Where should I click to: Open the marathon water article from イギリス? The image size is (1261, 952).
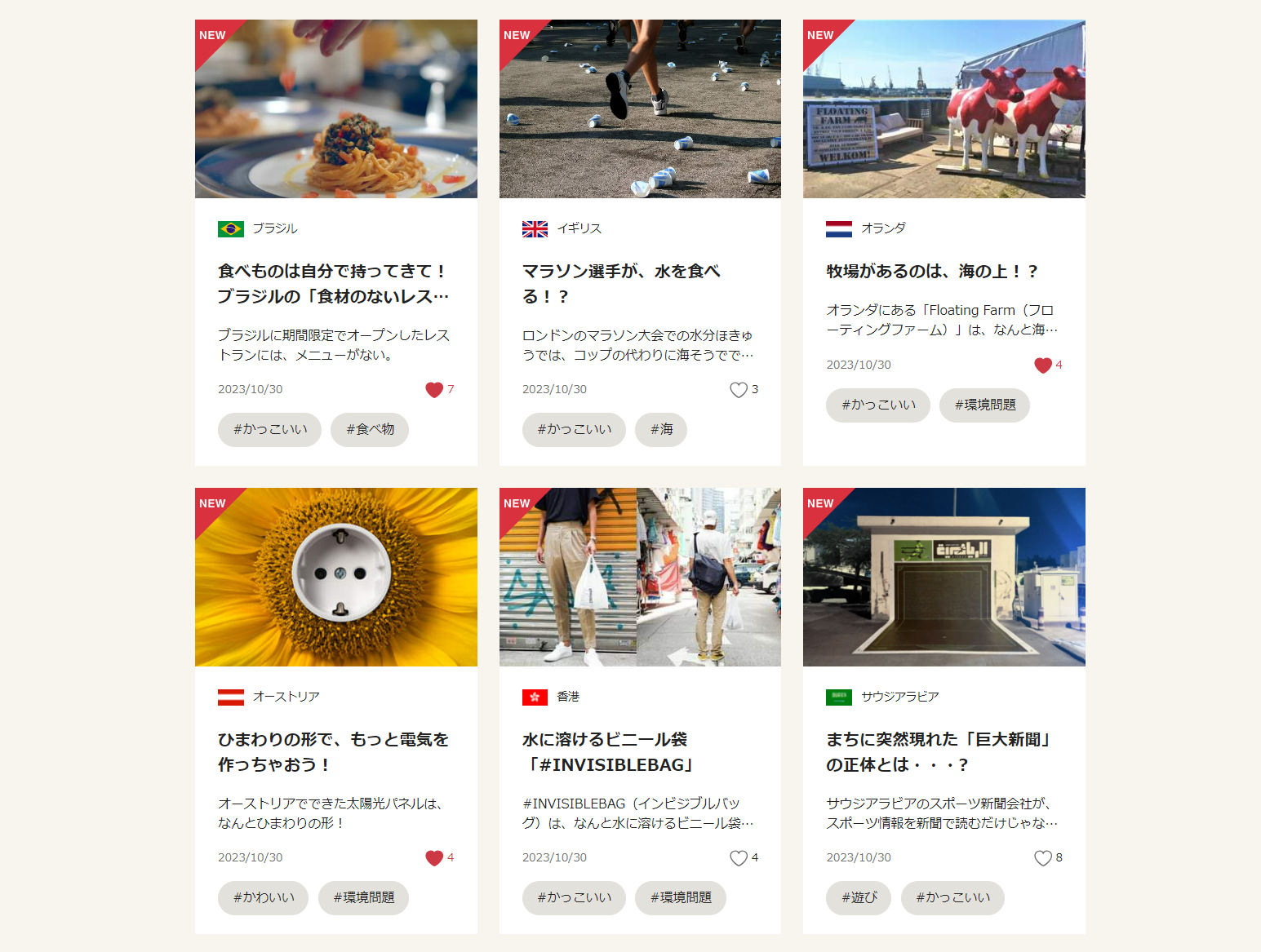pos(621,283)
